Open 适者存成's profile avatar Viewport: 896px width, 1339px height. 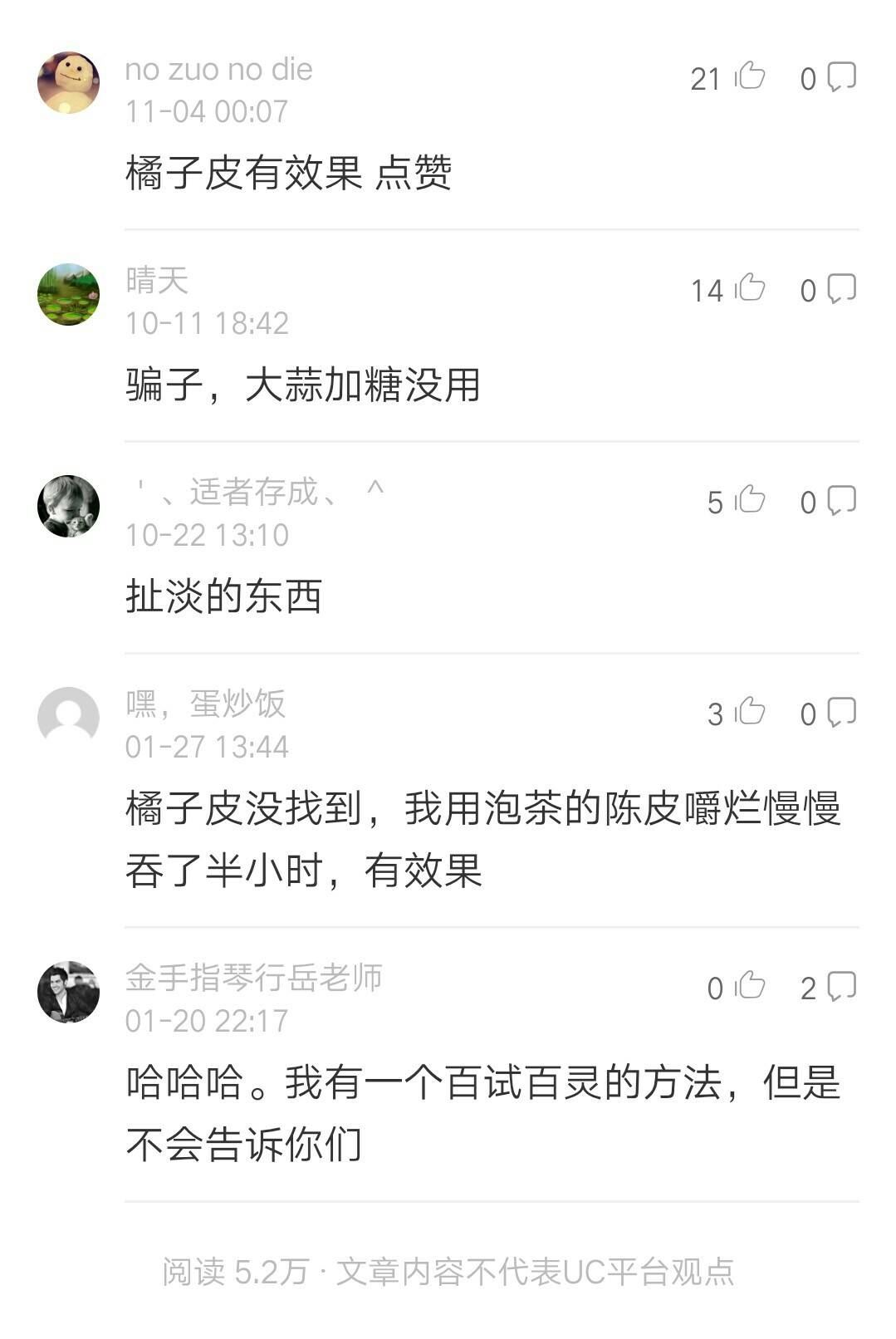68,506
